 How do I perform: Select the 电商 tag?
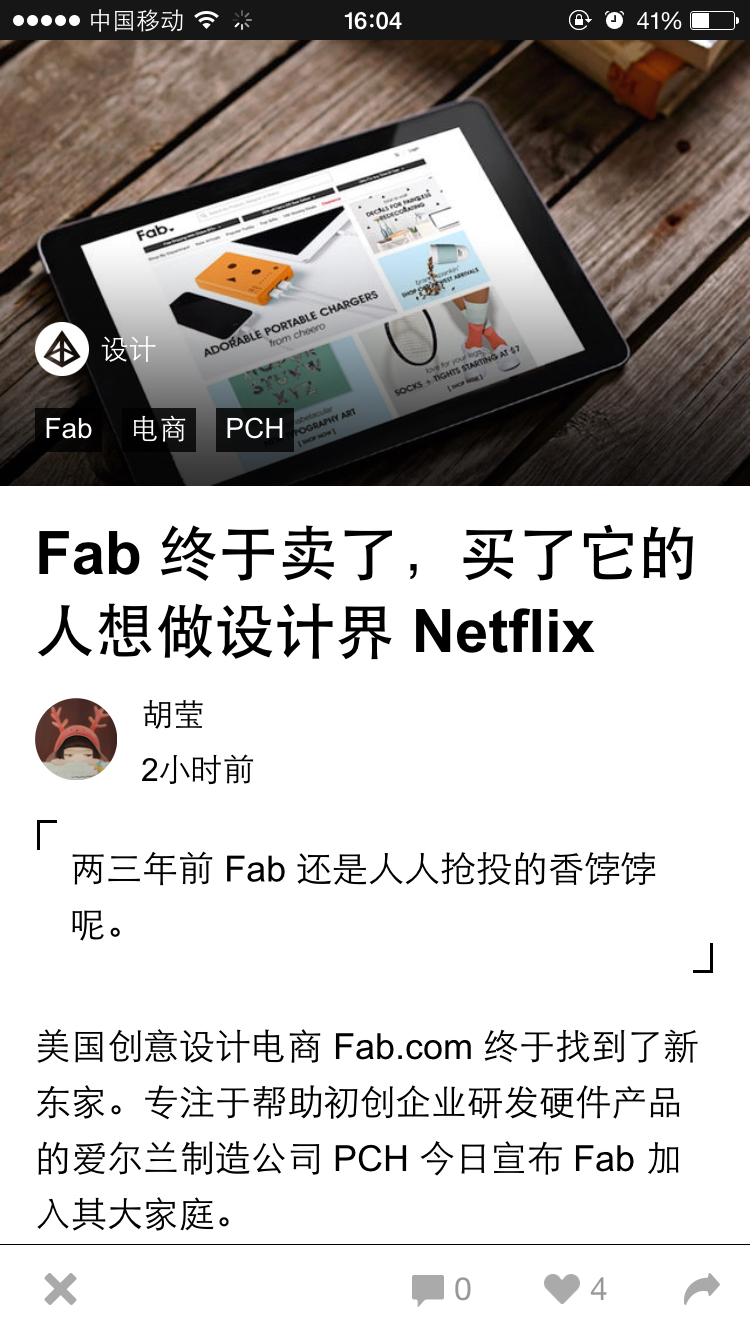point(159,429)
